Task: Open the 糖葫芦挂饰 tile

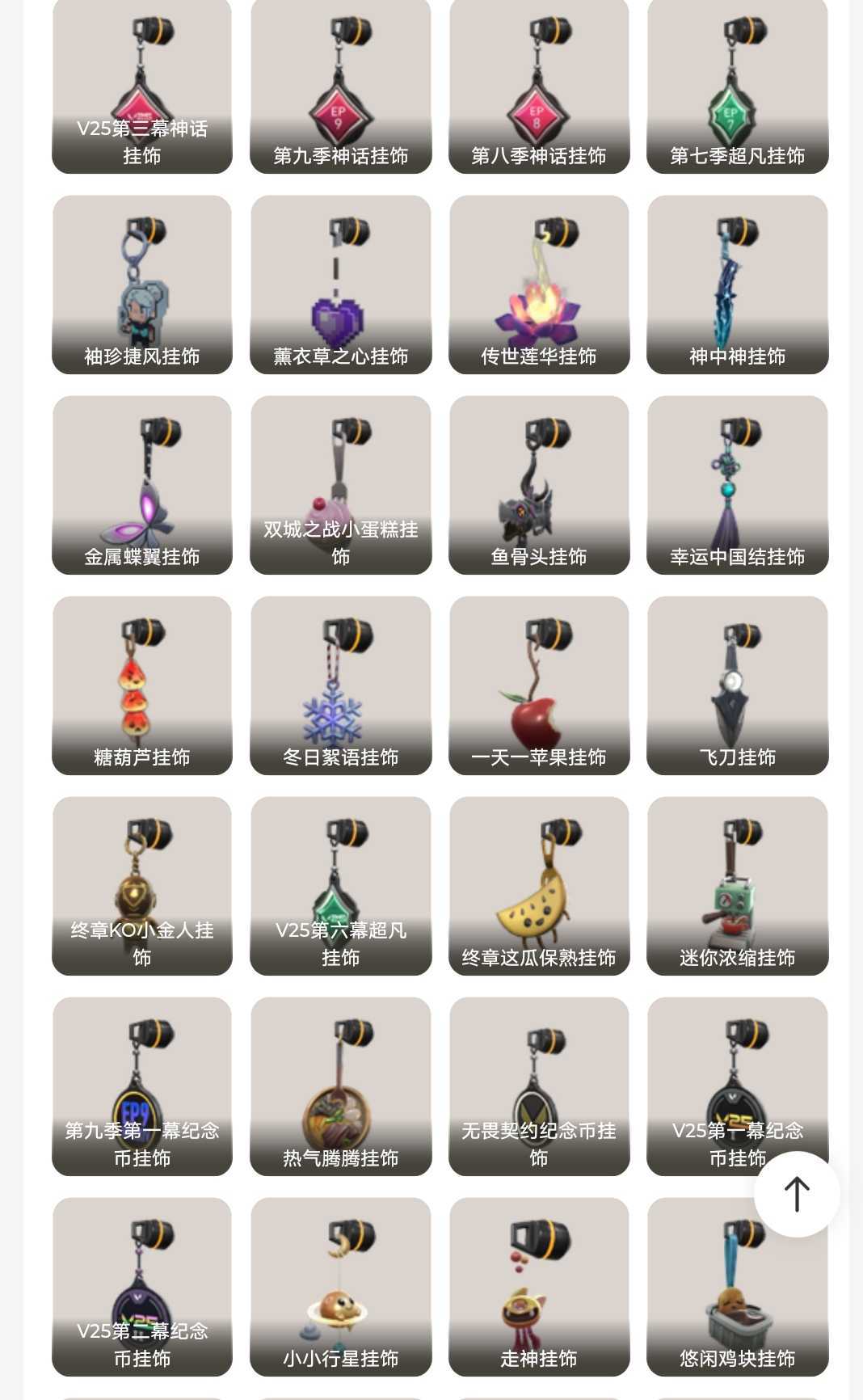Action: click(142, 685)
